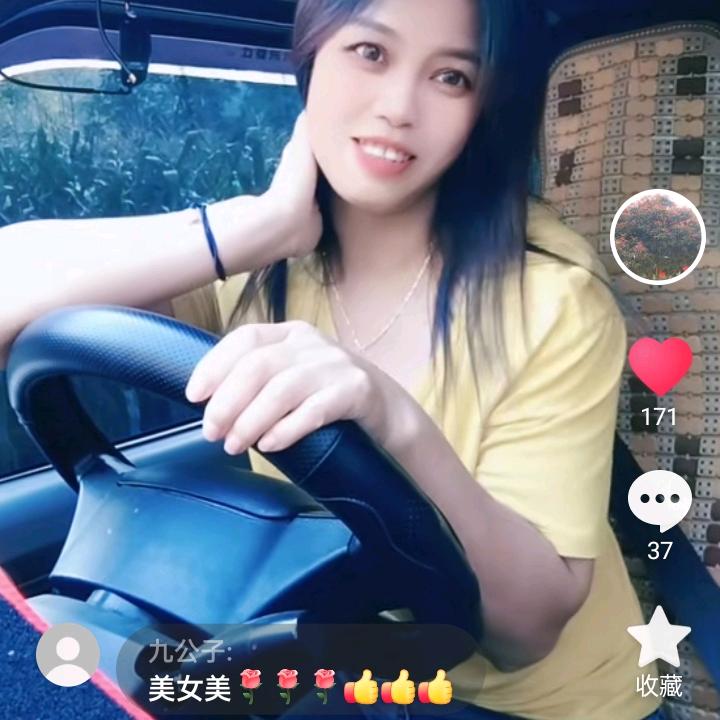Open the creator's round profile avatar
The image size is (720, 720).
pos(658,237)
